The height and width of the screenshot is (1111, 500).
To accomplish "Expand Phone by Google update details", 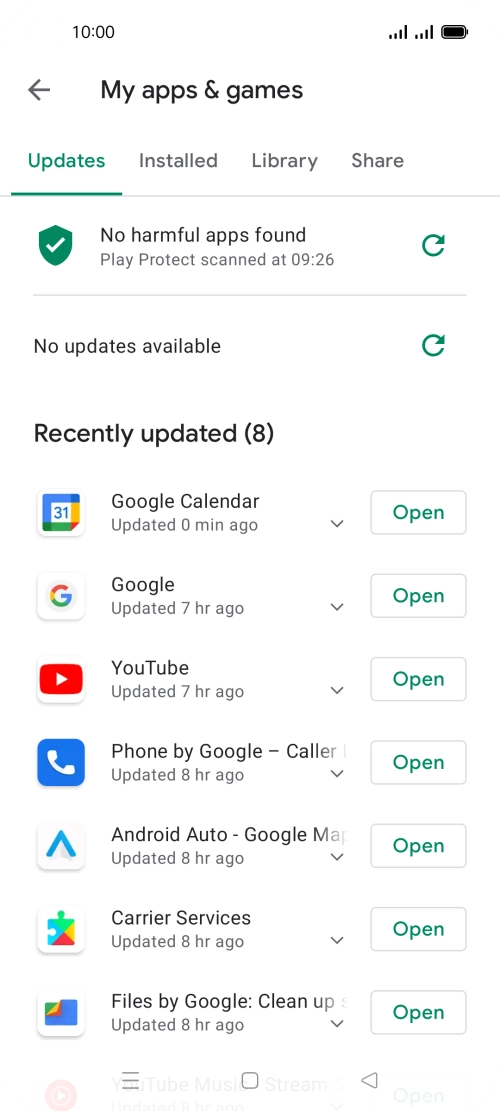I will (337, 774).
